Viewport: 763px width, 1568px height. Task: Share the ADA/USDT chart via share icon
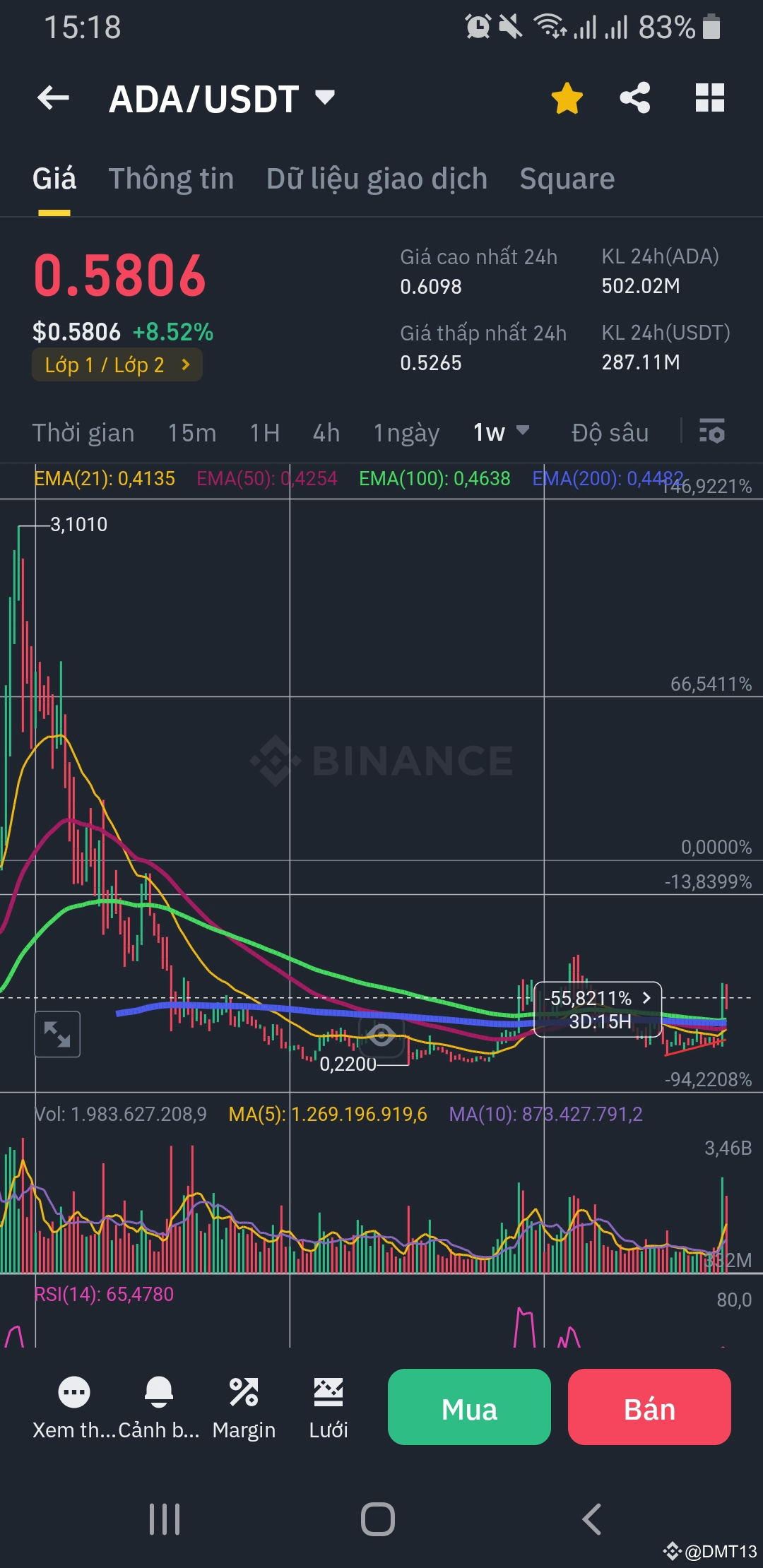point(634,97)
